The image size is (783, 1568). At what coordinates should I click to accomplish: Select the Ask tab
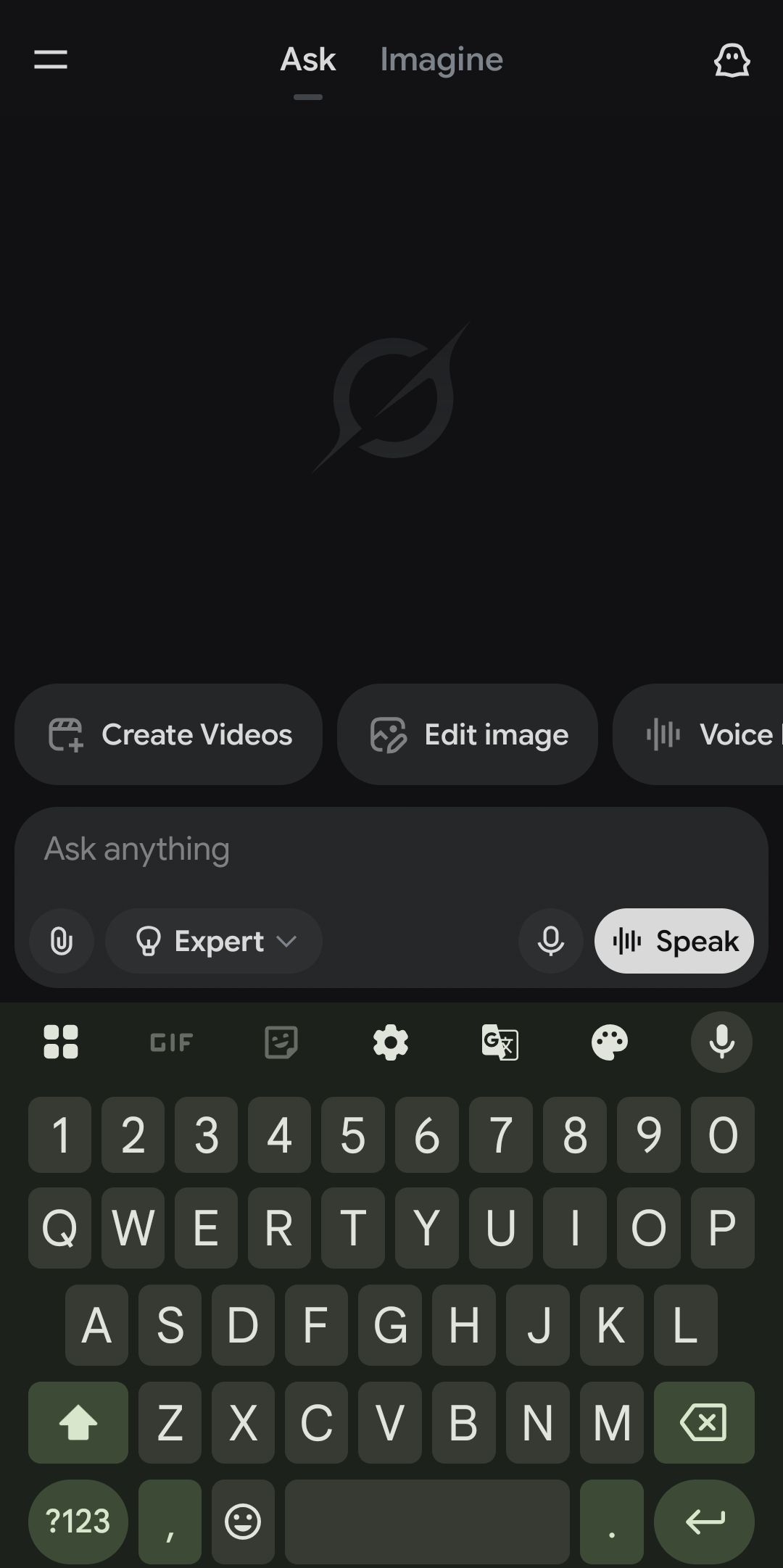[x=307, y=59]
